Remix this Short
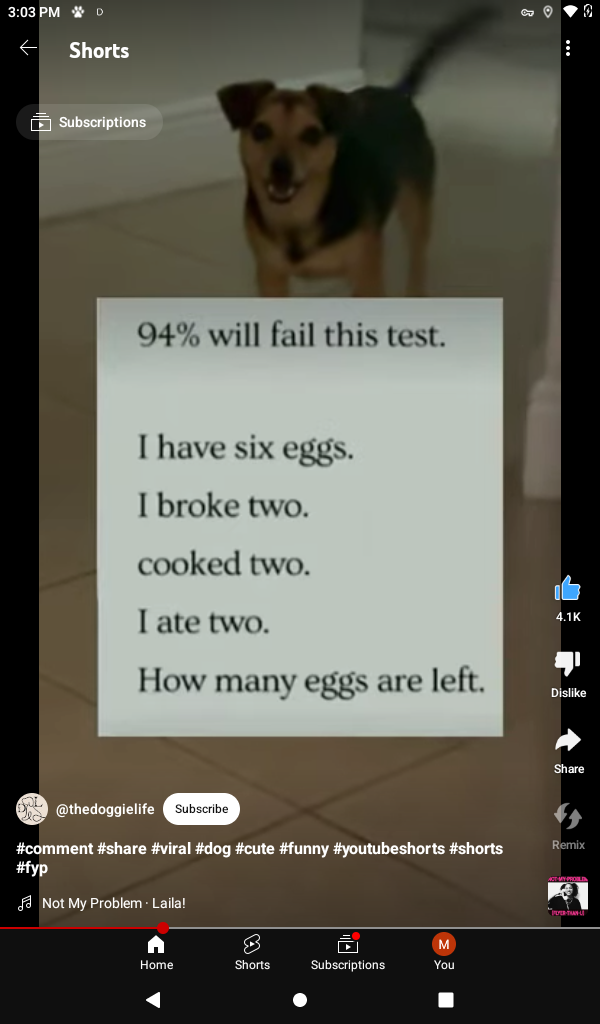The height and width of the screenshot is (1024, 600). click(x=567, y=817)
